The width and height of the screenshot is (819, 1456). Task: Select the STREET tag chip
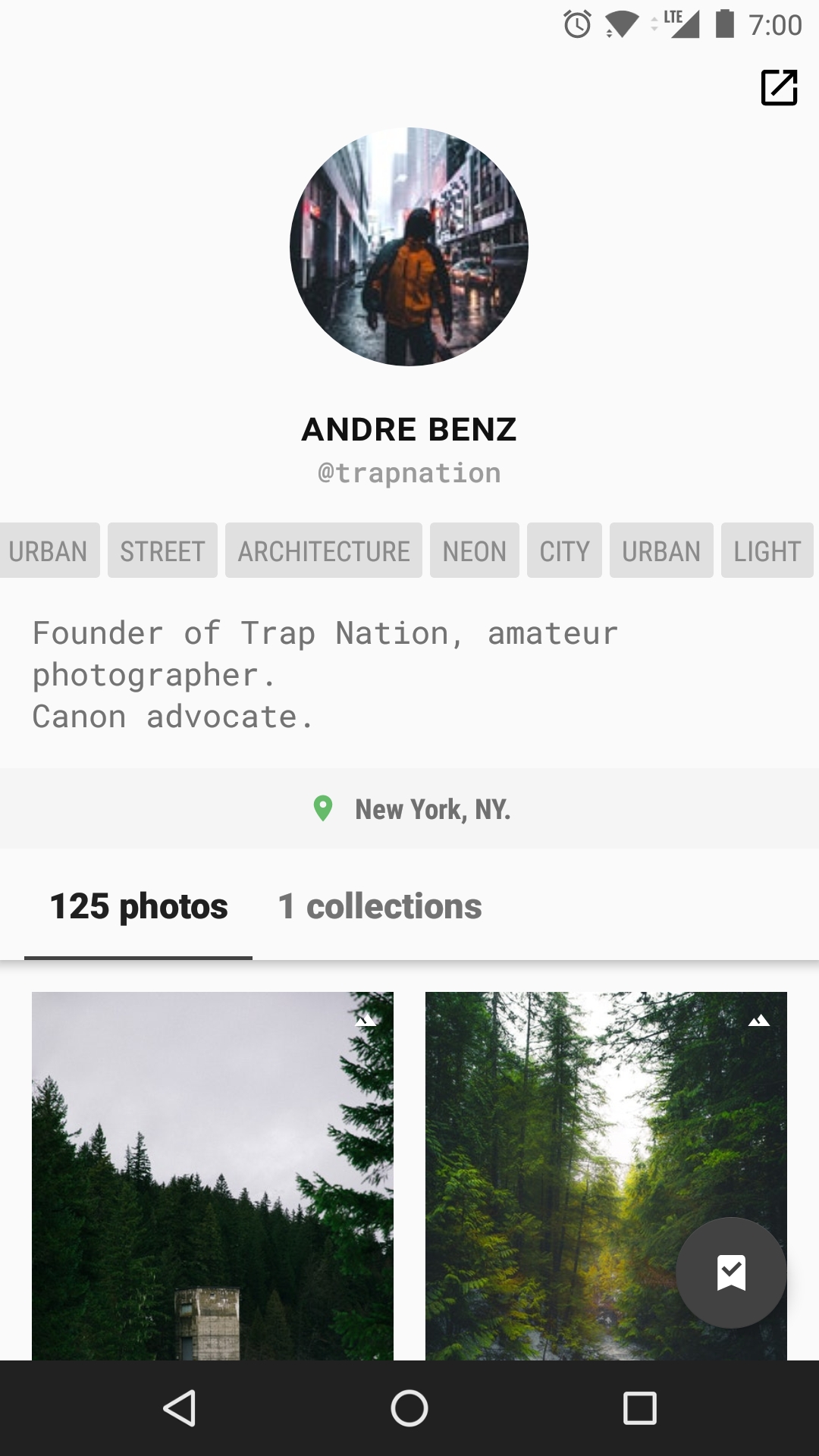pyautogui.click(x=162, y=551)
